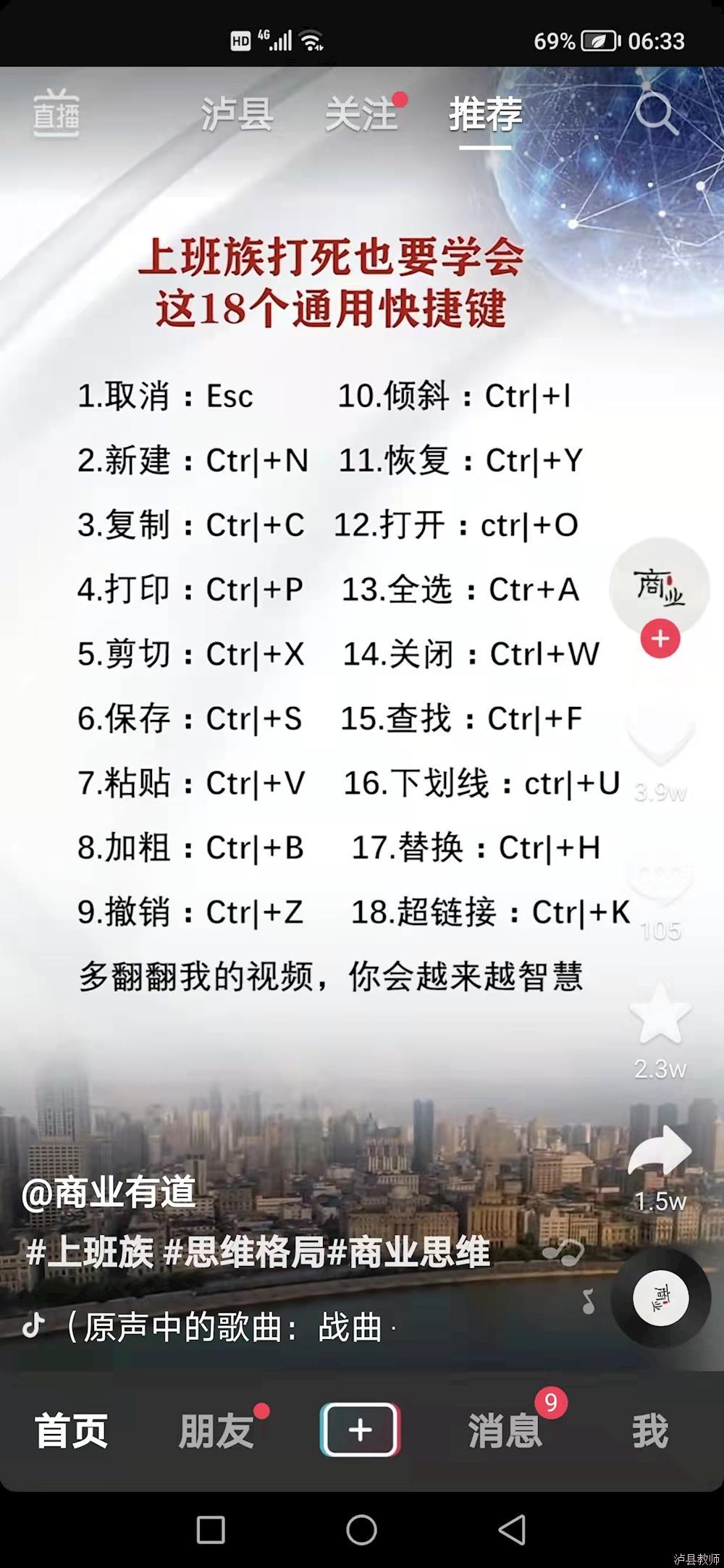Image resolution: width=724 pixels, height=1568 pixels.
Task: Open the original sound 战曲 track
Action: pyautogui.click(x=232, y=1327)
